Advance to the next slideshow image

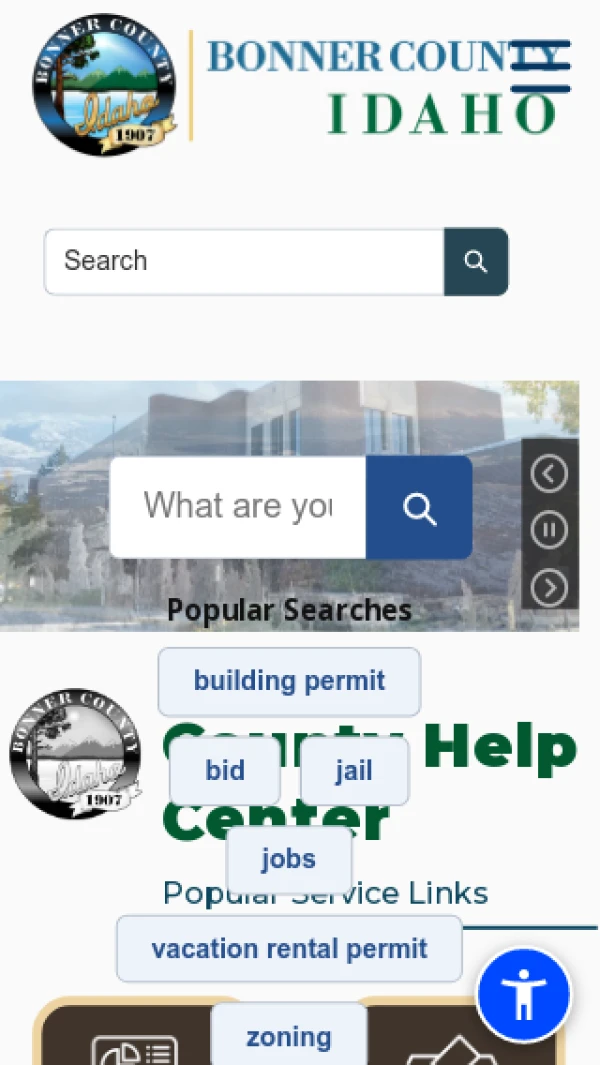549,587
